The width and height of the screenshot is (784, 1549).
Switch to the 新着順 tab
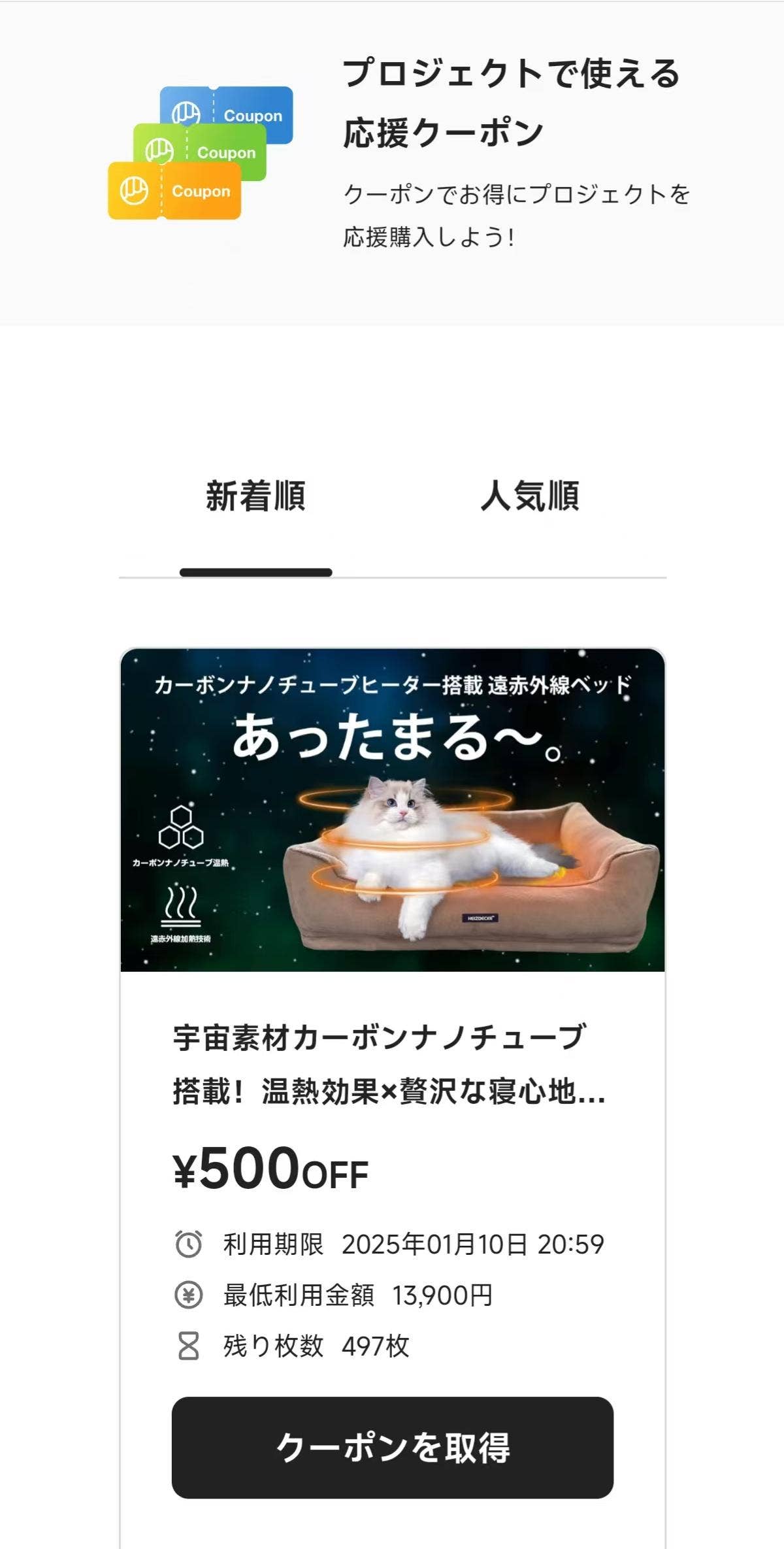(x=255, y=496)
